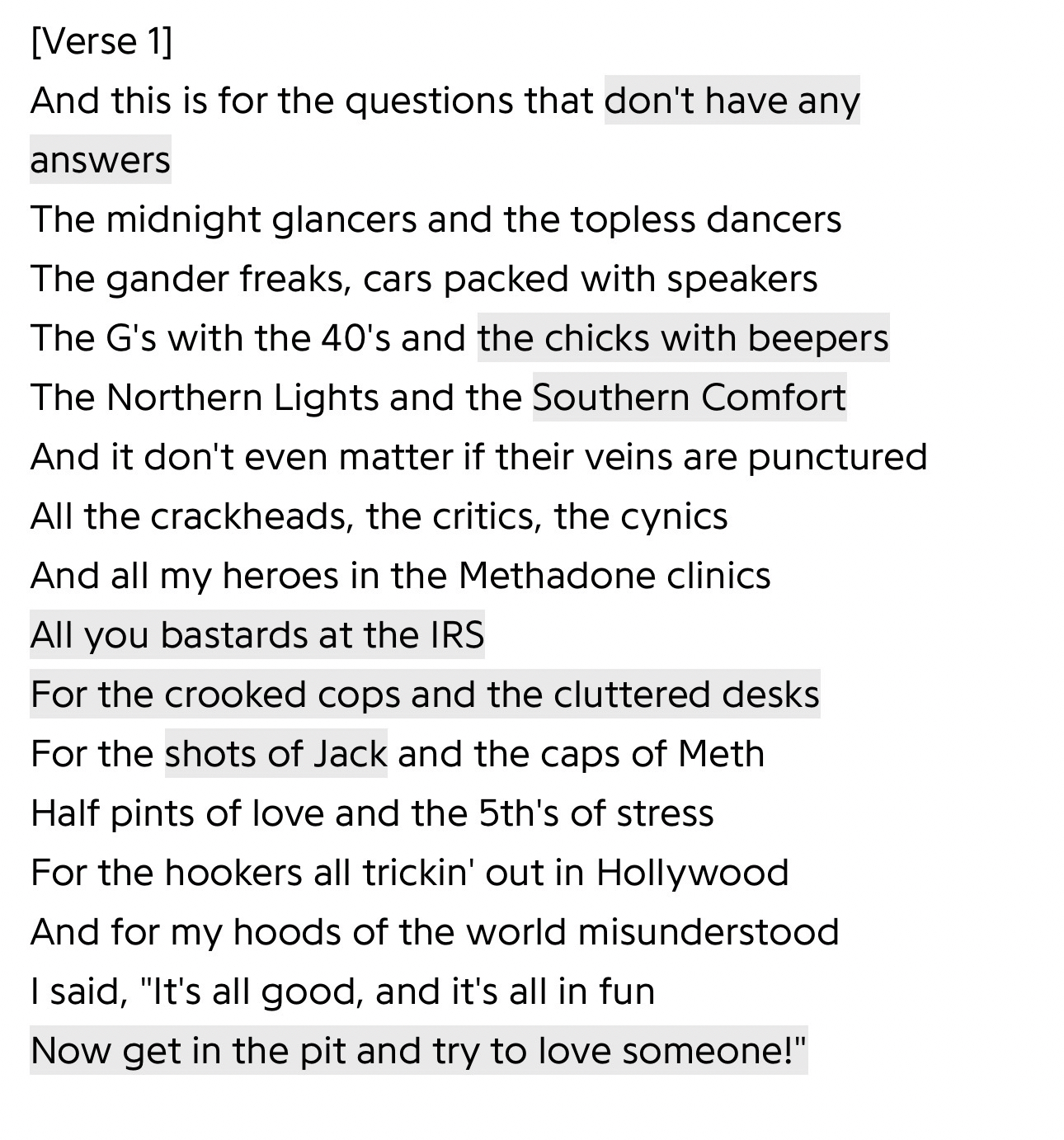Open annotation for "don't have any answers"
Viewport: 1064px width, 1140px height.
(732, 101)
